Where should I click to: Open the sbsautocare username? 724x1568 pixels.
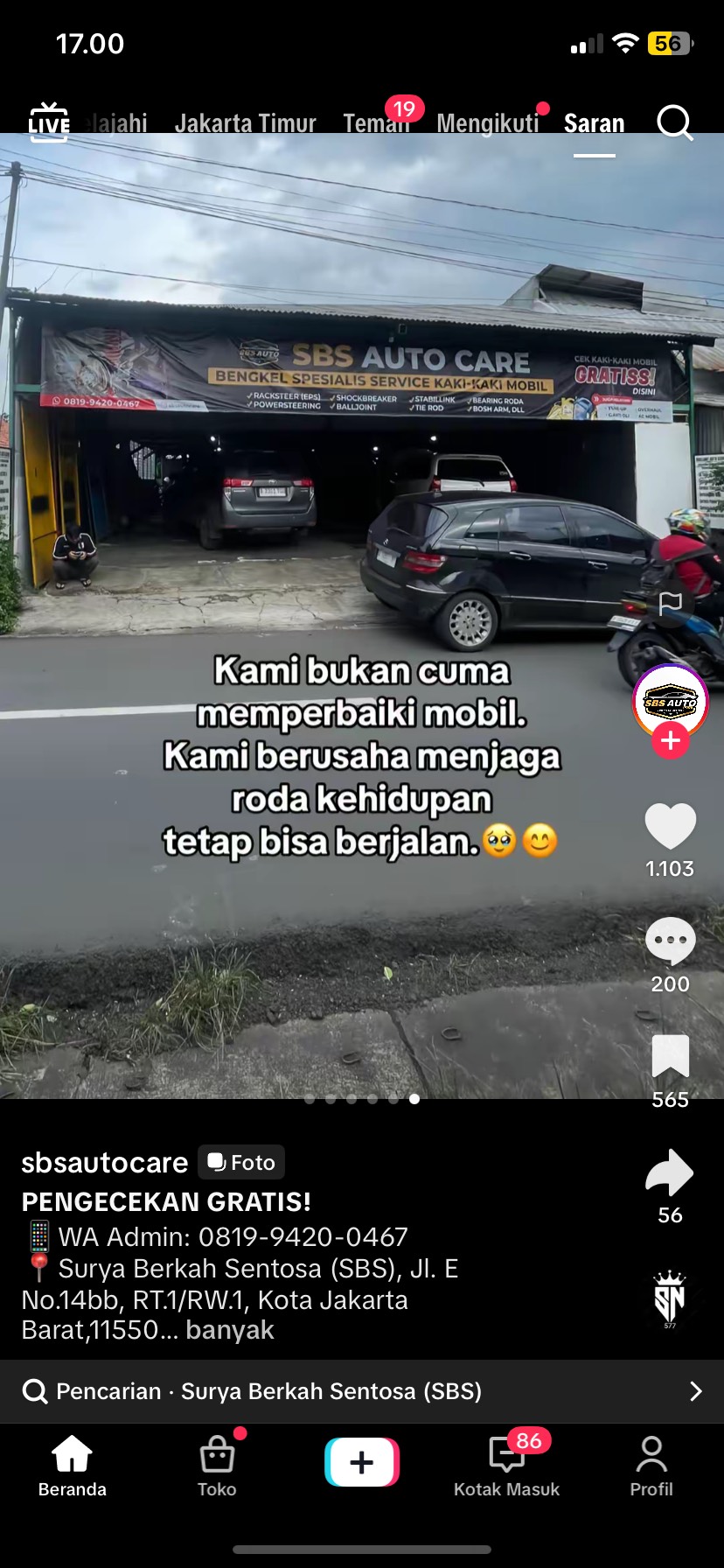pos(105,1162)
